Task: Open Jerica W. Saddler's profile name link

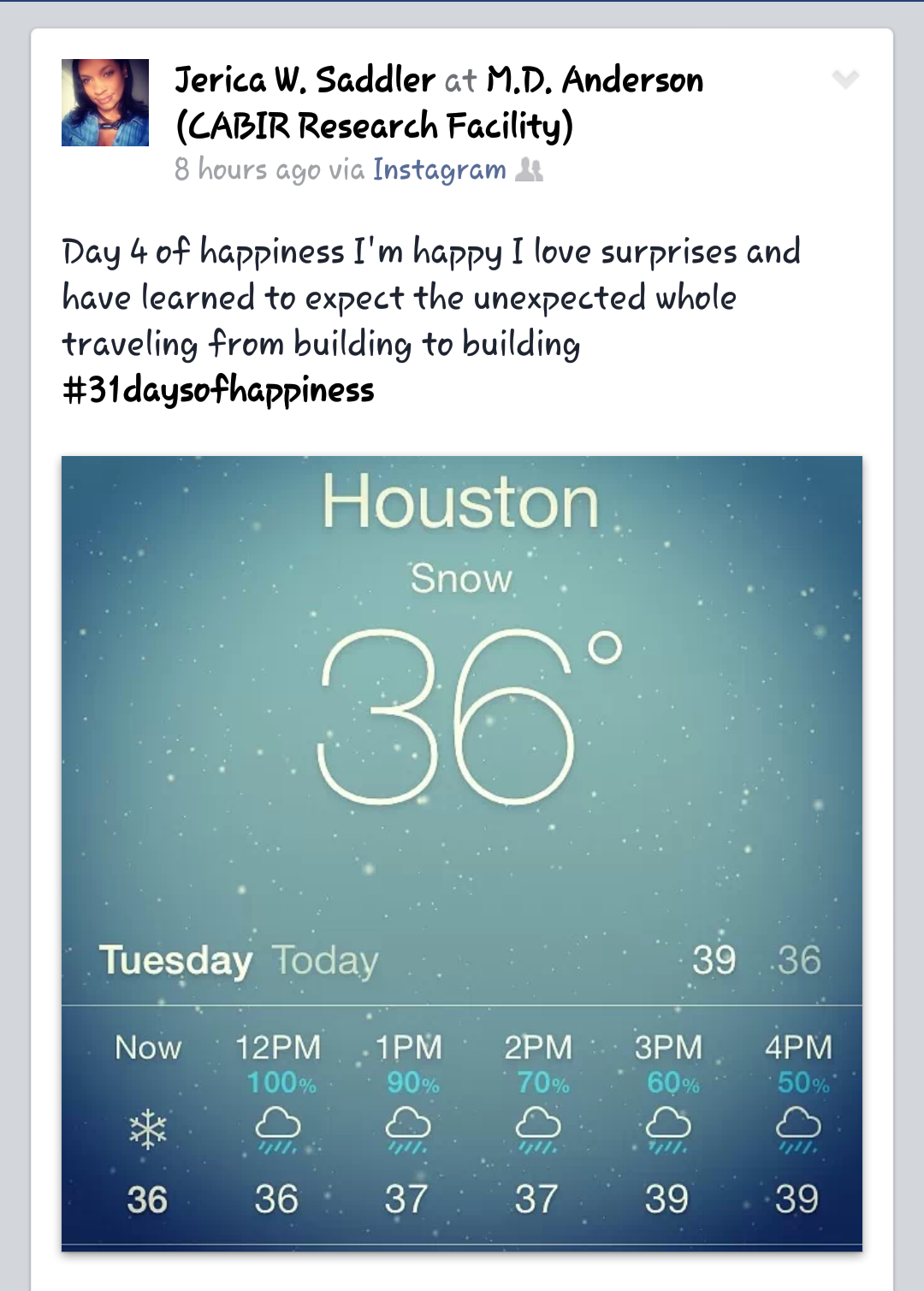Action: [x=305, y=80]
